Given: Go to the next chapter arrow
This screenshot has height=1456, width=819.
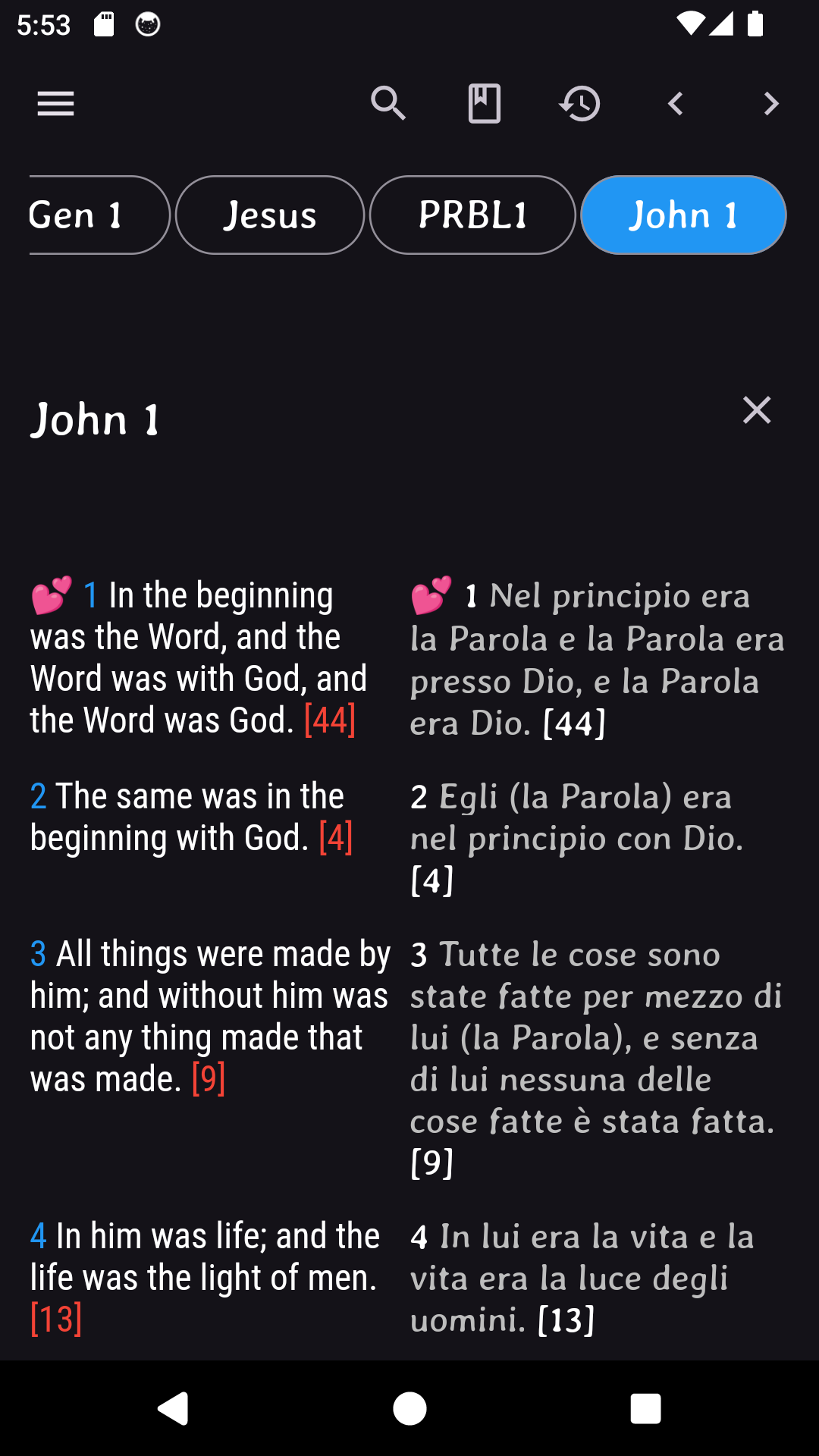Looking at the screenshot, I should click(771, 104).
